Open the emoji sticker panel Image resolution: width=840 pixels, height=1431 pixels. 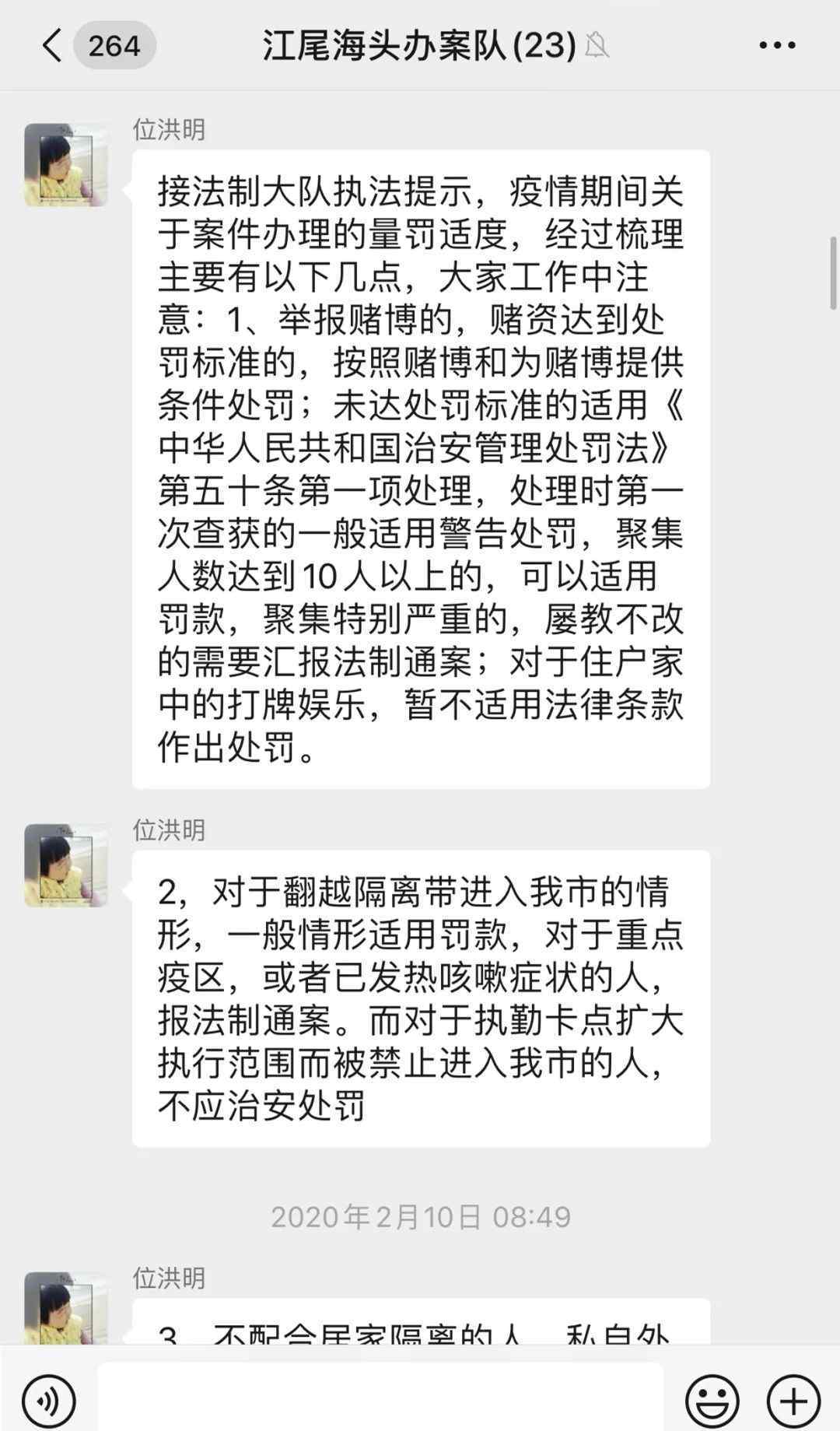(712, 1401)
